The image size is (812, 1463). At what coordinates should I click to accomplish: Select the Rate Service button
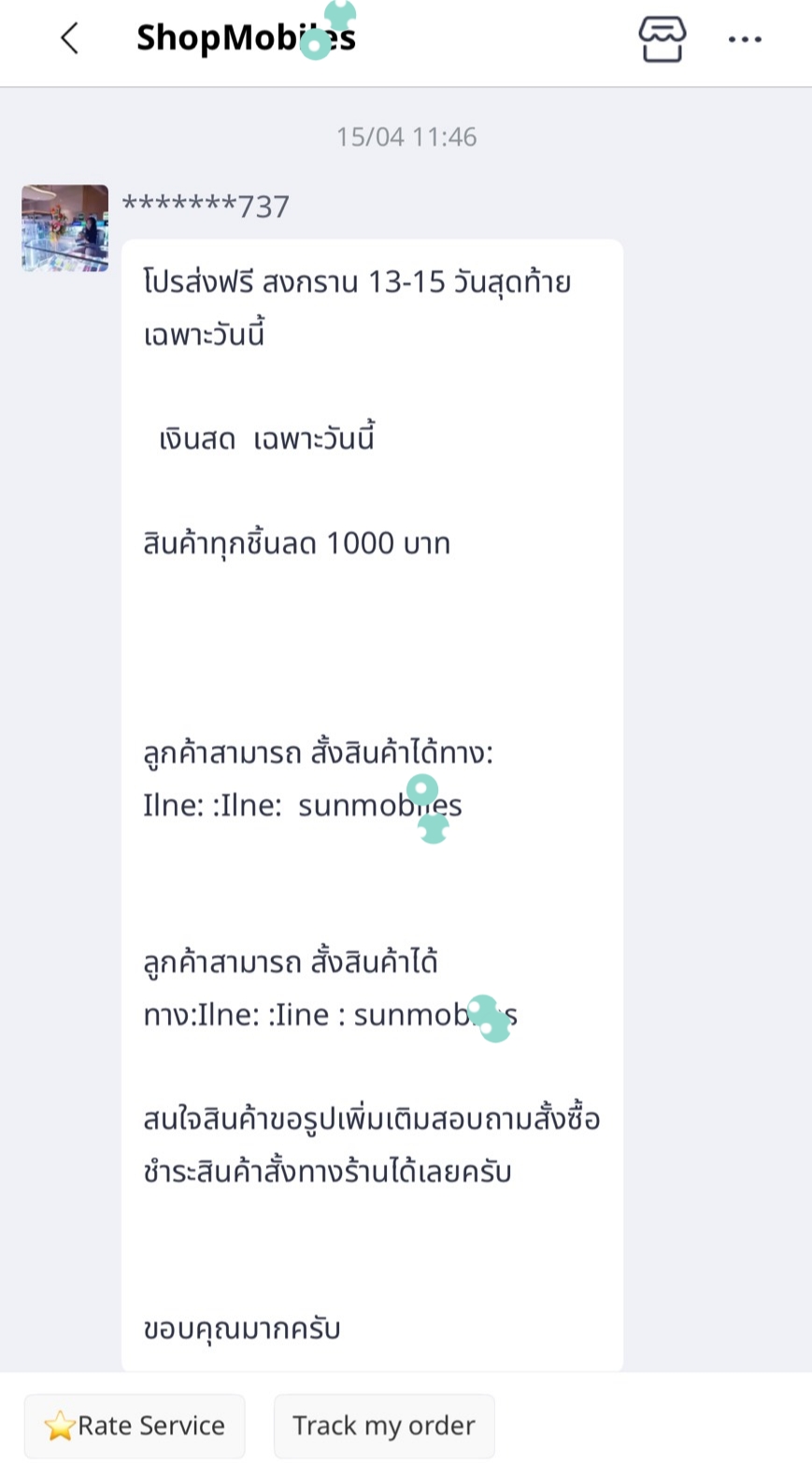(135, 1426)
